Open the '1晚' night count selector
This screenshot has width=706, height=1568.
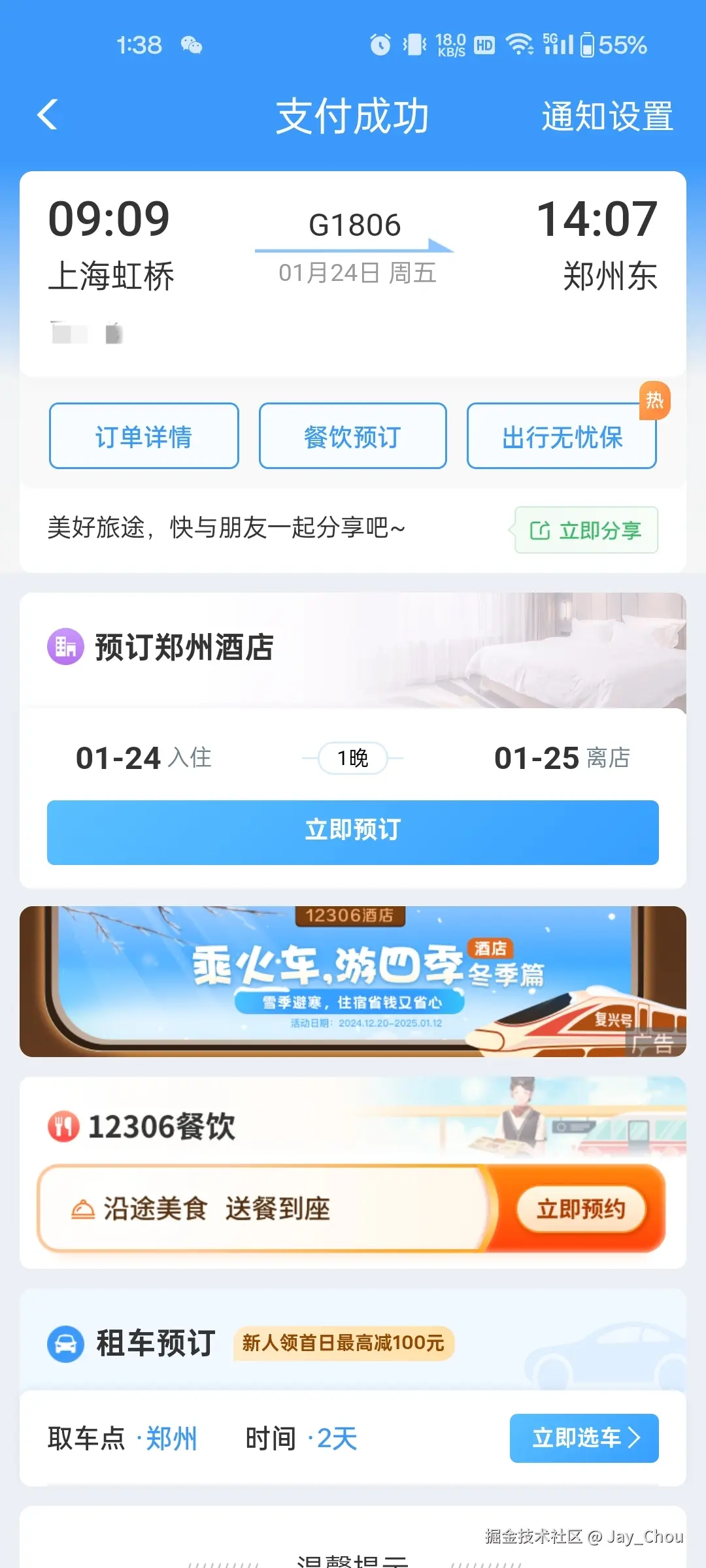click(x=352, y=757)
